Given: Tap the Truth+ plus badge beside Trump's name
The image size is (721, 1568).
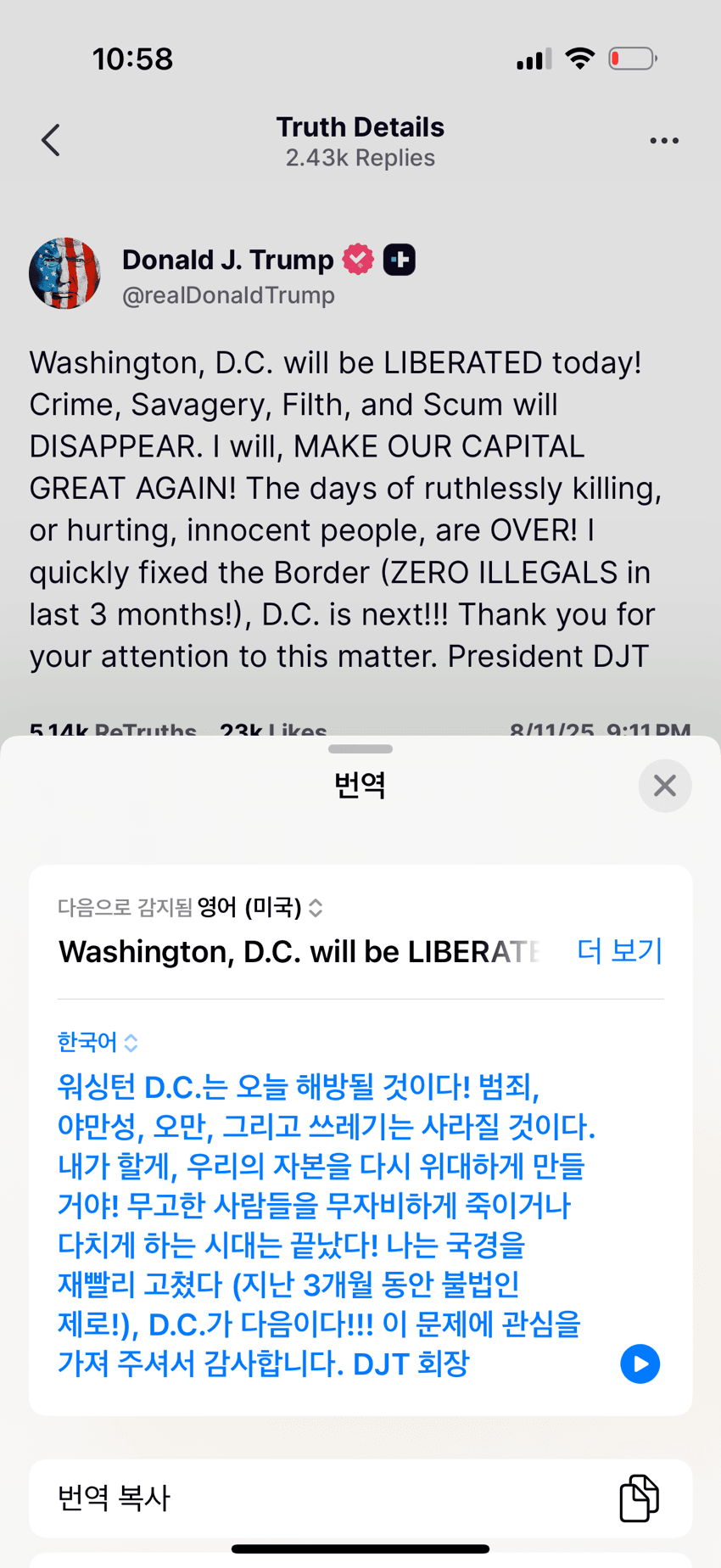Looking at the screenshot, I should [399, 259].
